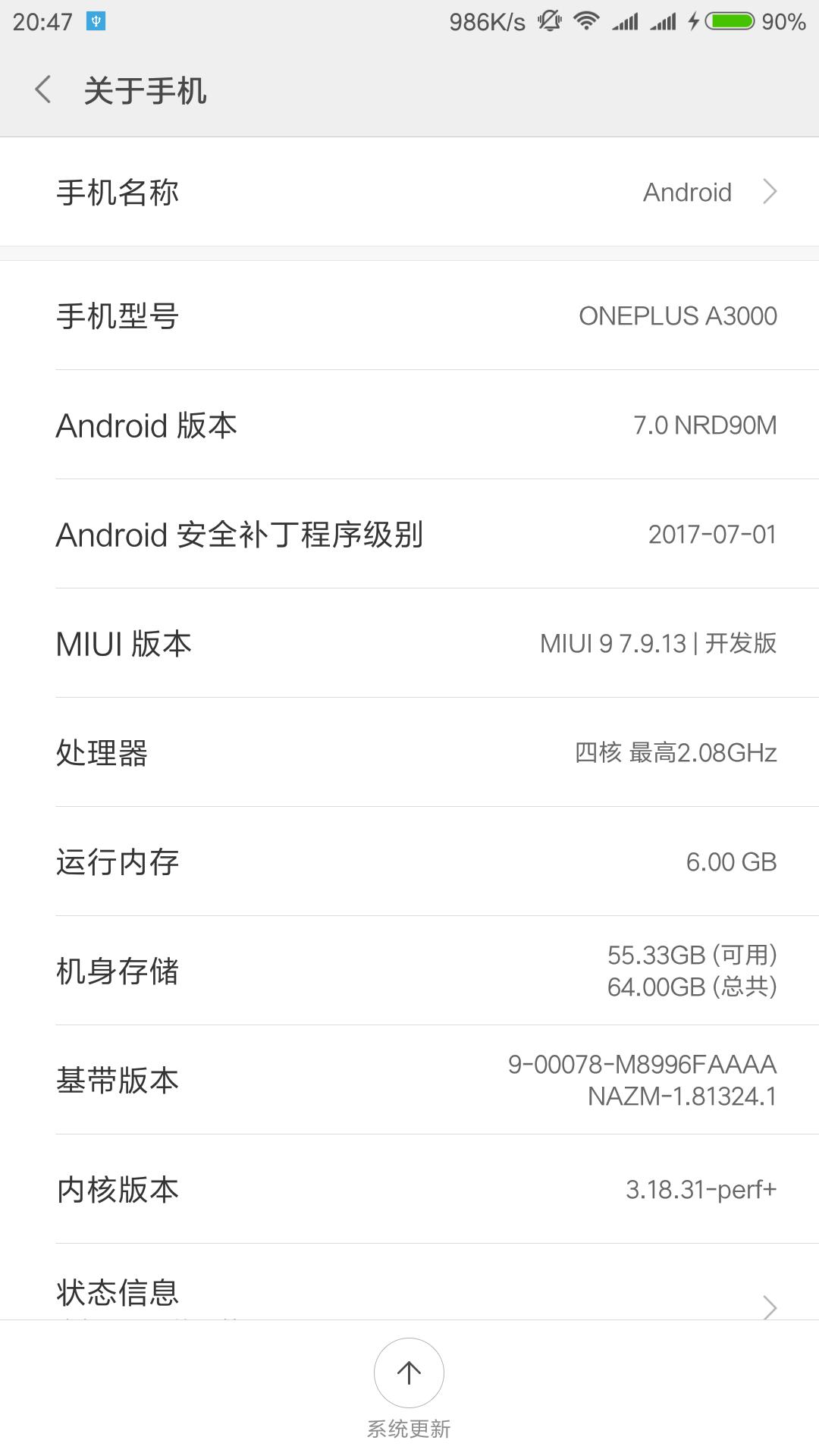Tap Android 版本 row to reveal easter egg

[409, 425]
